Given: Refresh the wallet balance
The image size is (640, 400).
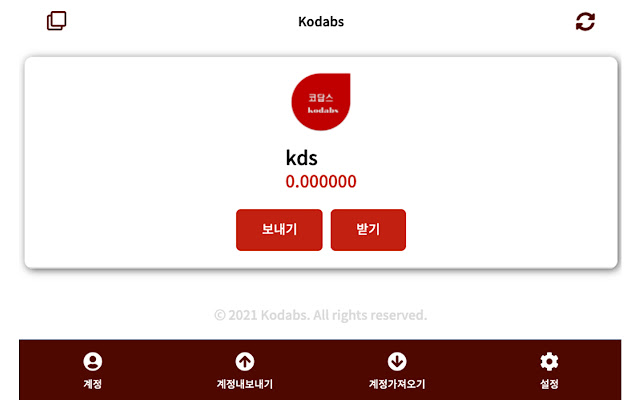Looking at the screenshot, I should [x=585, y=21].
